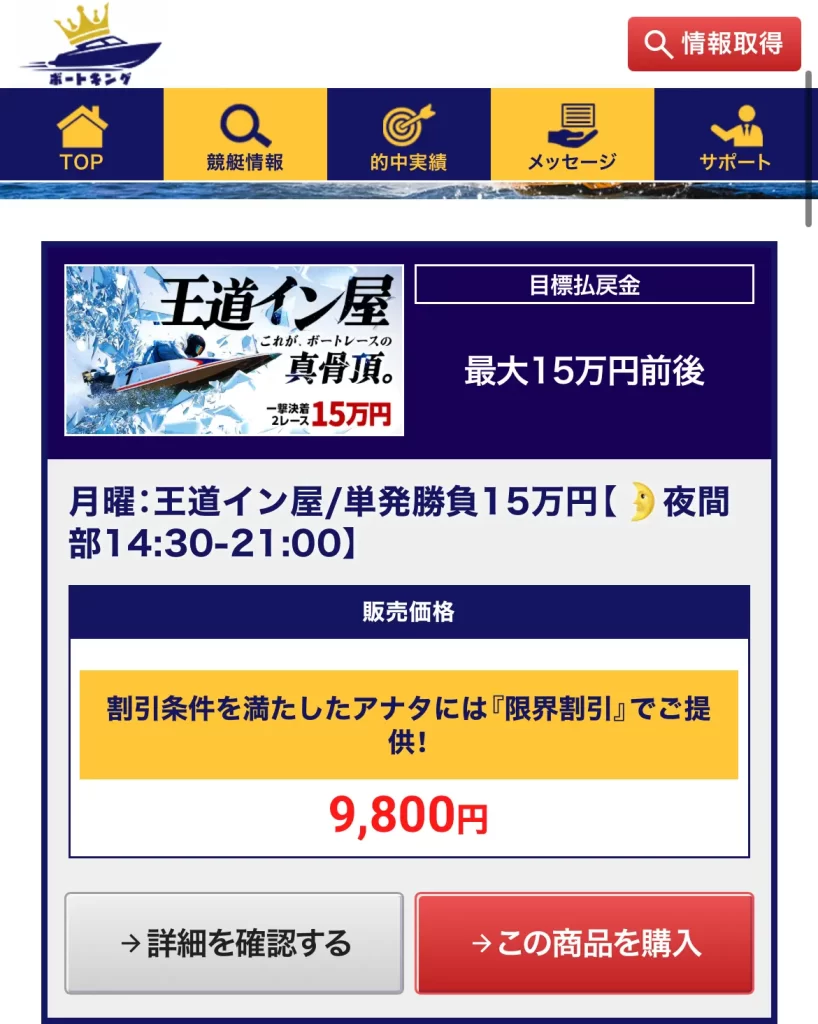Click 詳細を確認する to view details
The height and width of the screenshot is (1024, 818).
click(x=231, y=943)
